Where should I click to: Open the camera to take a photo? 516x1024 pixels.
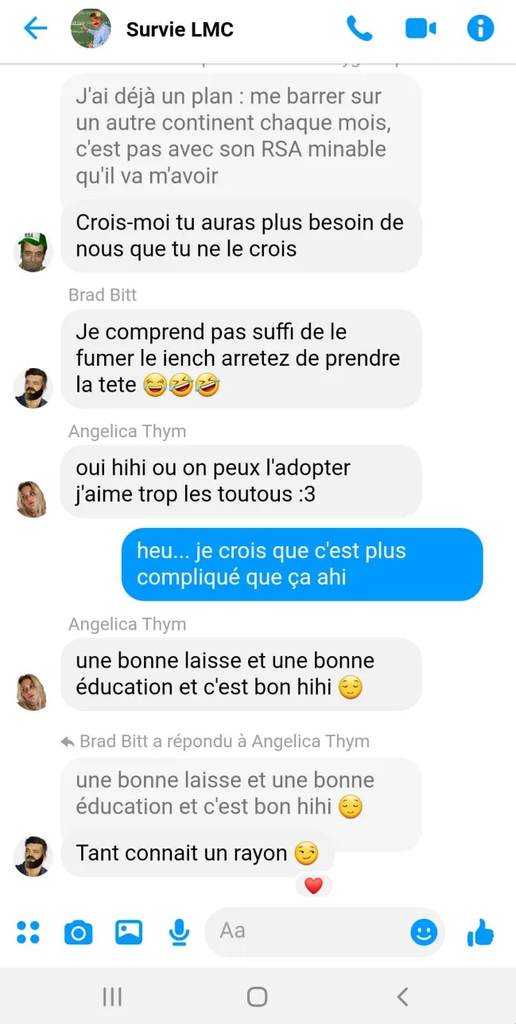point(78,932)
